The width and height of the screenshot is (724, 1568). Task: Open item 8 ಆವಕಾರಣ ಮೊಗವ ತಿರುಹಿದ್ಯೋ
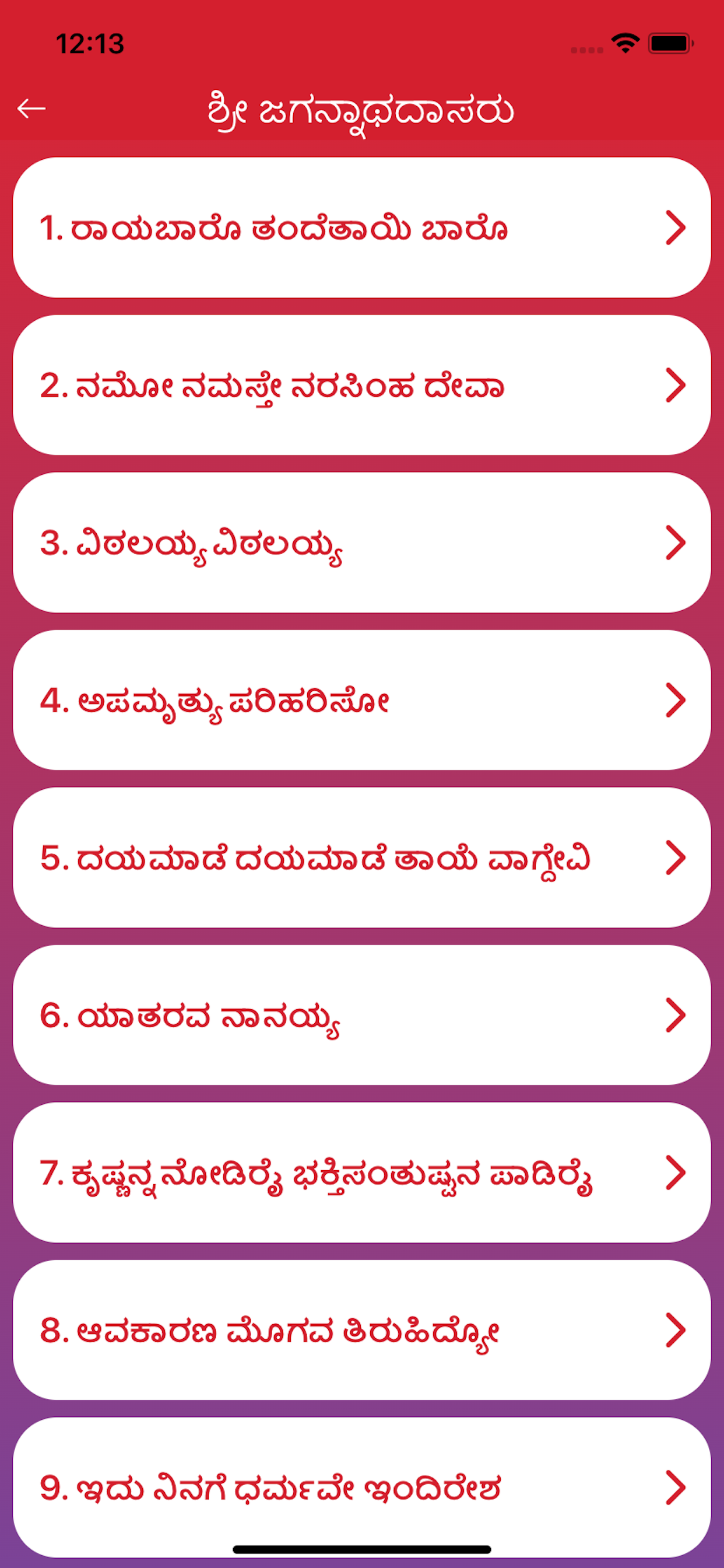click(x=361, y=1330)
